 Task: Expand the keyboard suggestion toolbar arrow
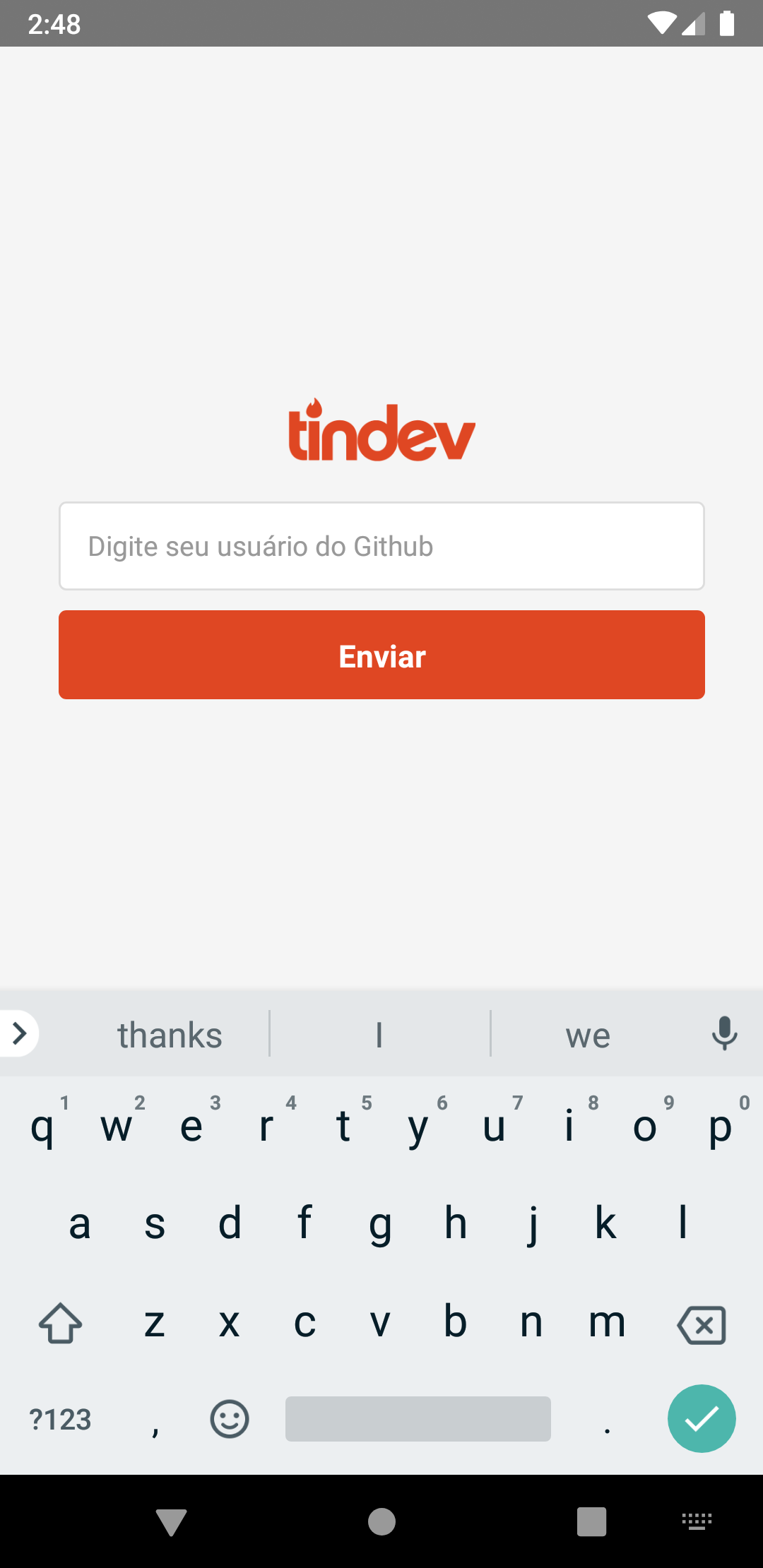coord(19,1033)
